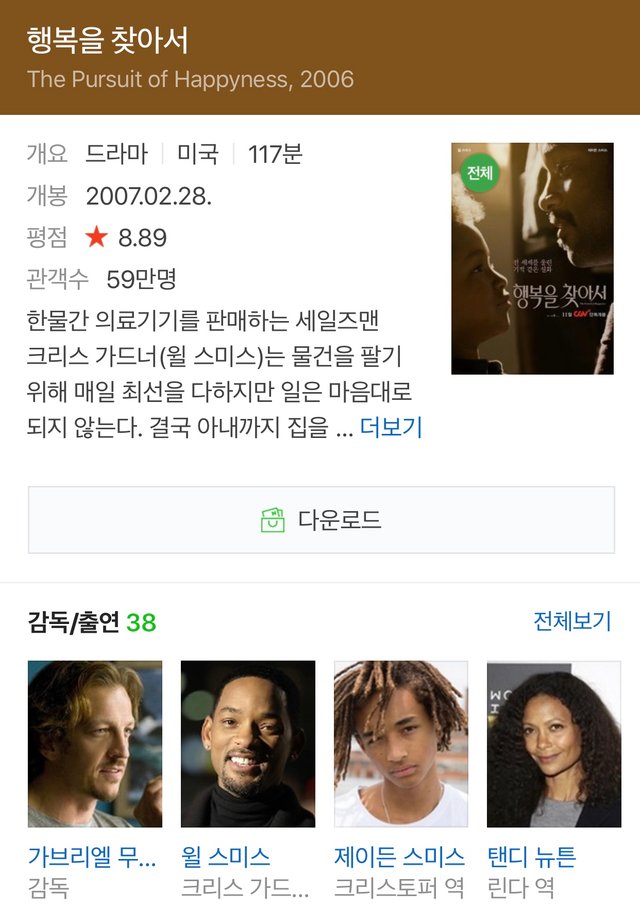640x923 pixels.
Task: Expand the synopsis with 더보기
Action: point(391,428)
